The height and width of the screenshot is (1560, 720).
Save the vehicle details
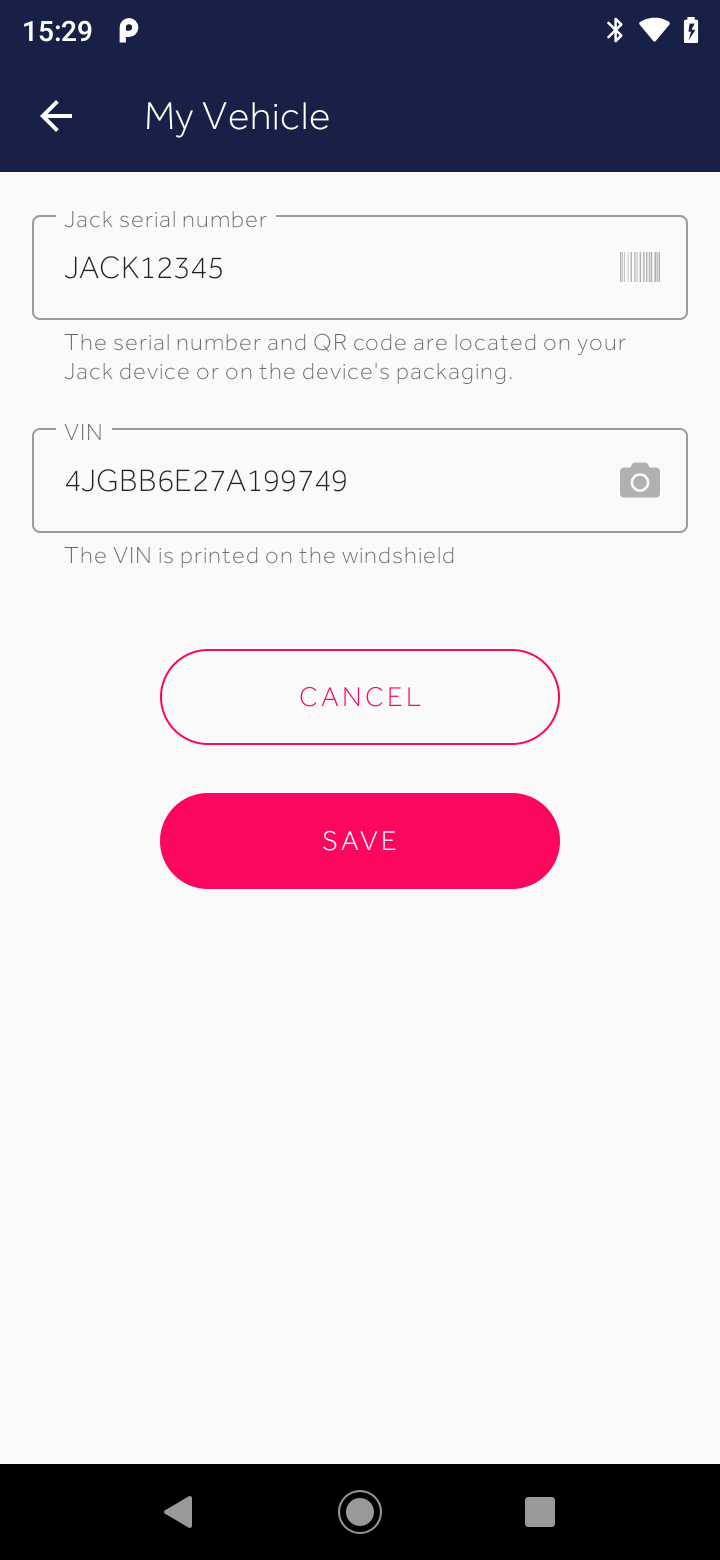point(360,841)
